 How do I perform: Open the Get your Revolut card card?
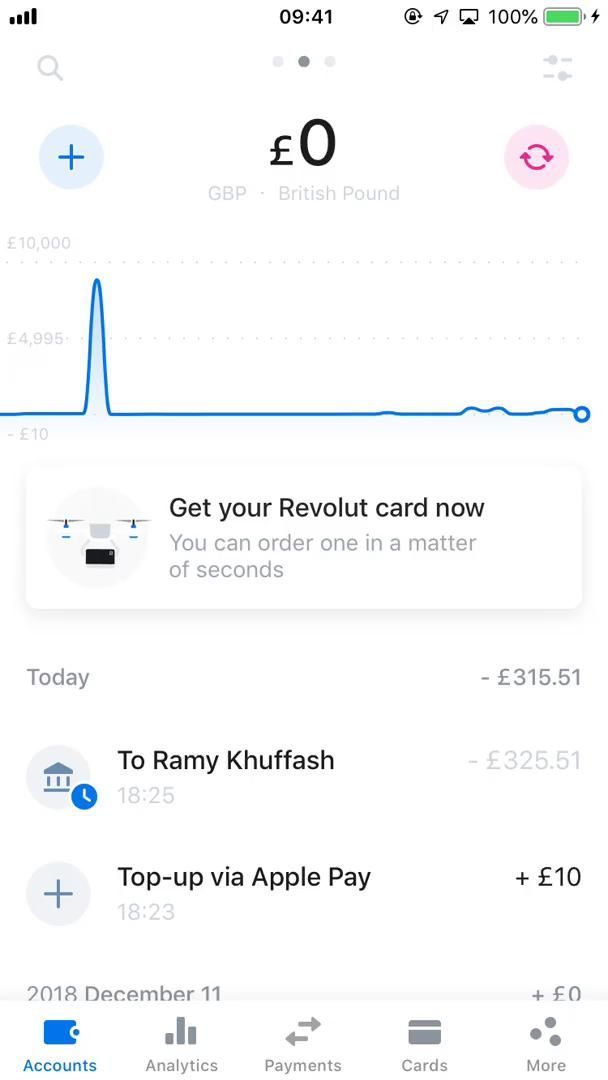(304, 537)
